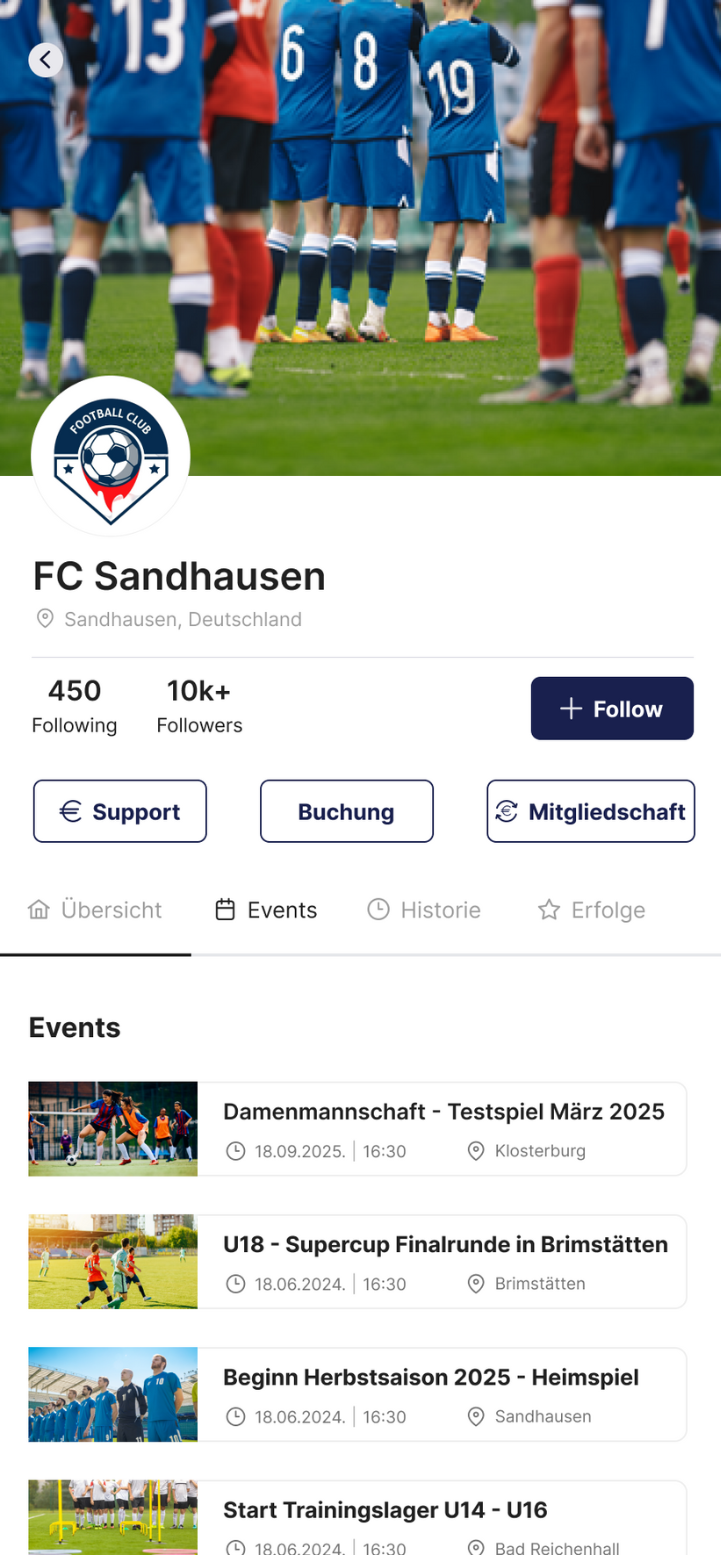Follow FC Sandhausen
The image size is (721, 1555).
(611, 708)
